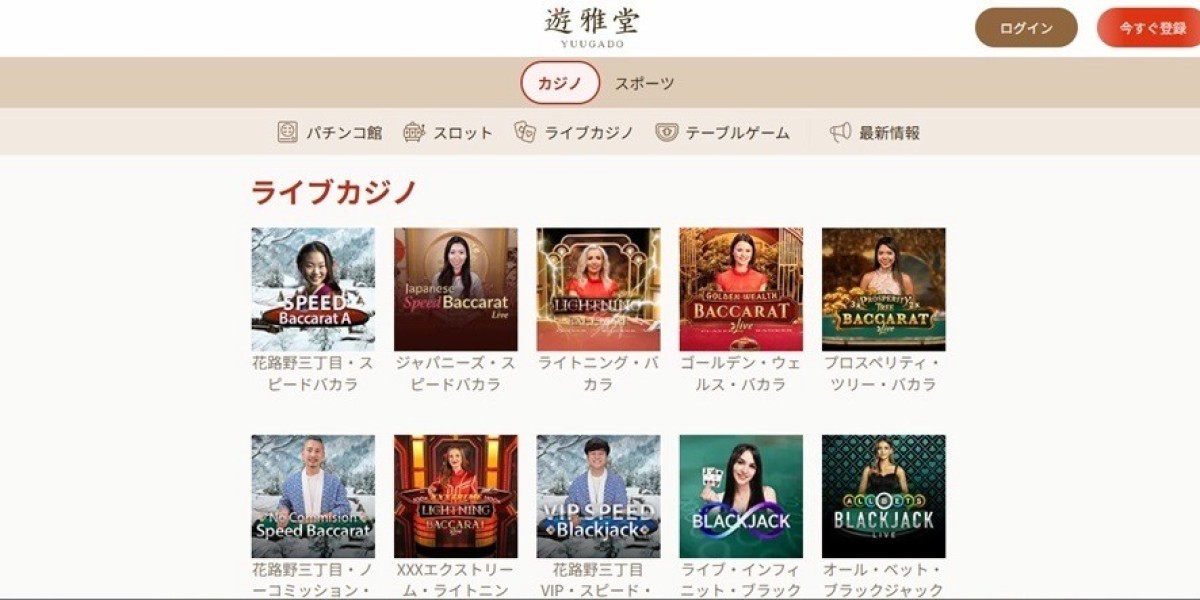This screenshot has height=600, width=1200.
Task: Open No Commission Speed Baccarat tile
Action: point(313,496)
